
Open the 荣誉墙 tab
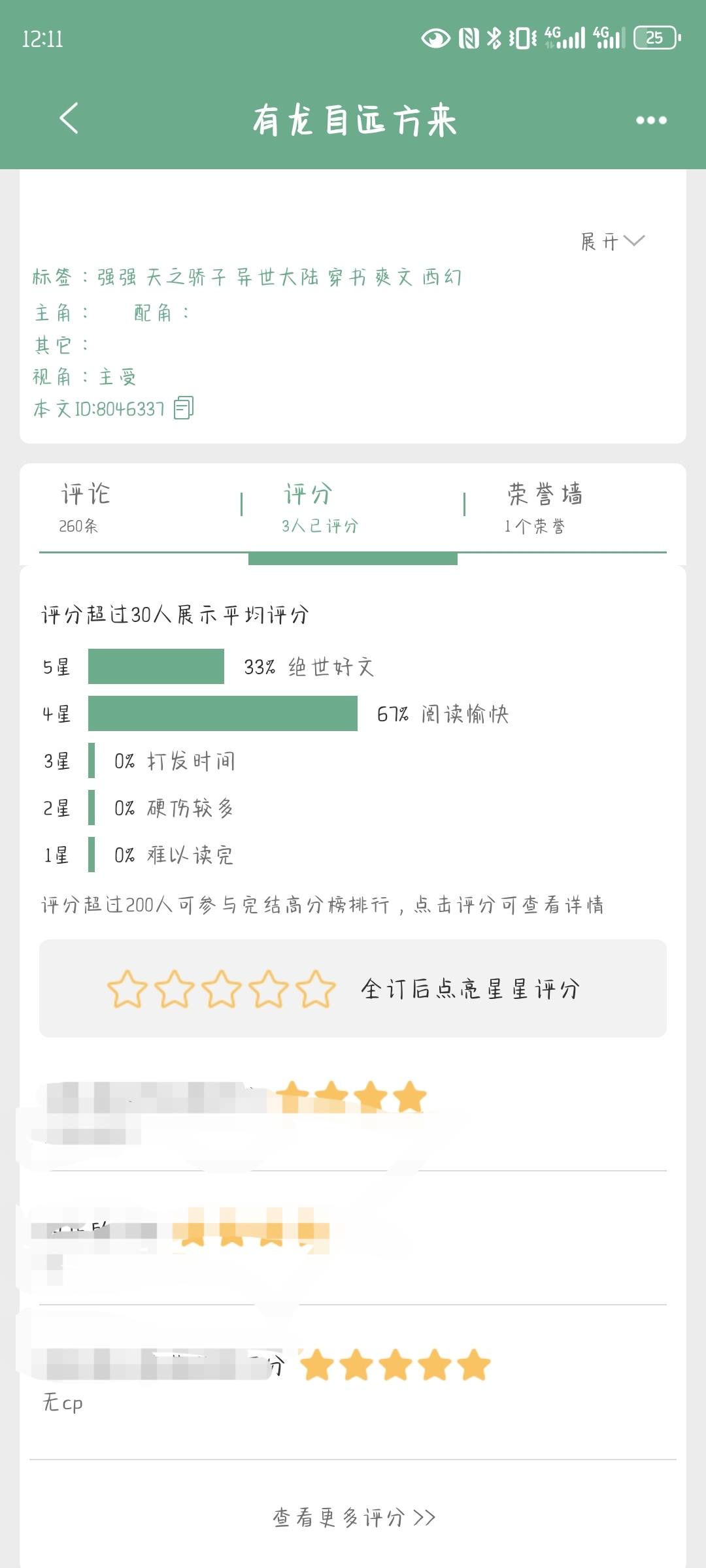click(x=566, y=507)
